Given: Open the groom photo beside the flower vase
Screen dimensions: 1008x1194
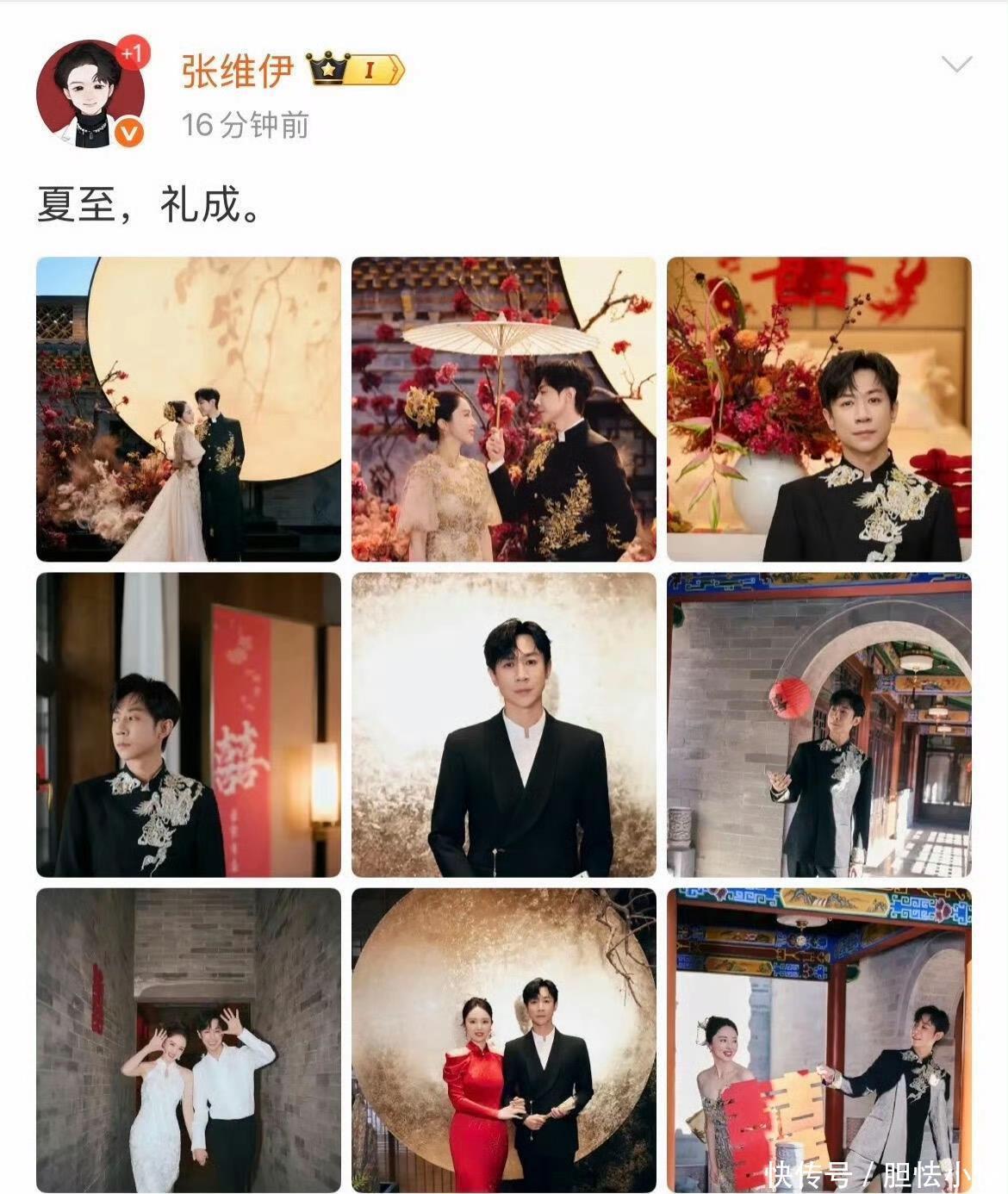Looking at the screenshot, I should (x=818, y=409).
